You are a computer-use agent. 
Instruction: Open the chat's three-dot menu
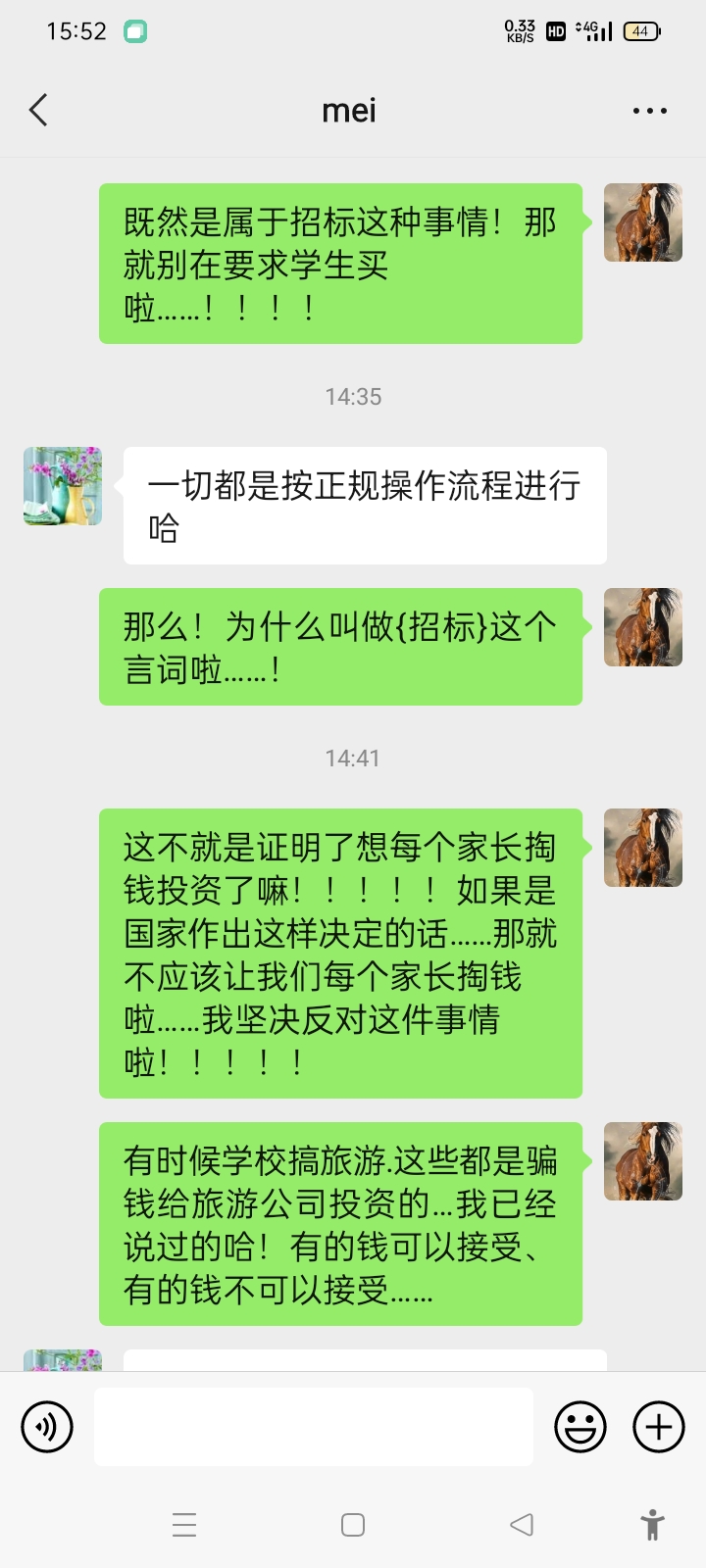pos(649,111)
